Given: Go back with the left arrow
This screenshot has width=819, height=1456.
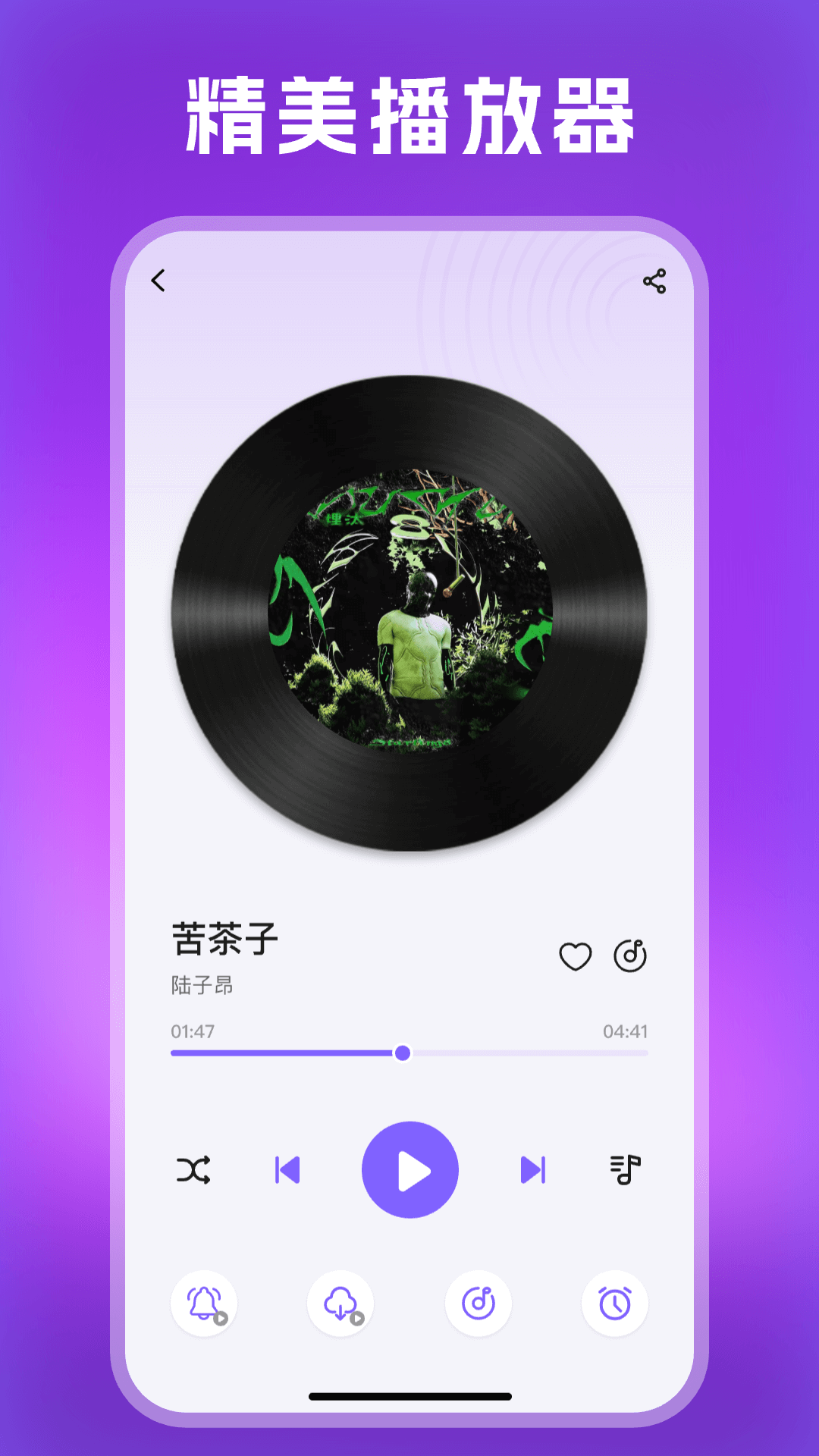Looking at the screenshot, I should point(158,281).
